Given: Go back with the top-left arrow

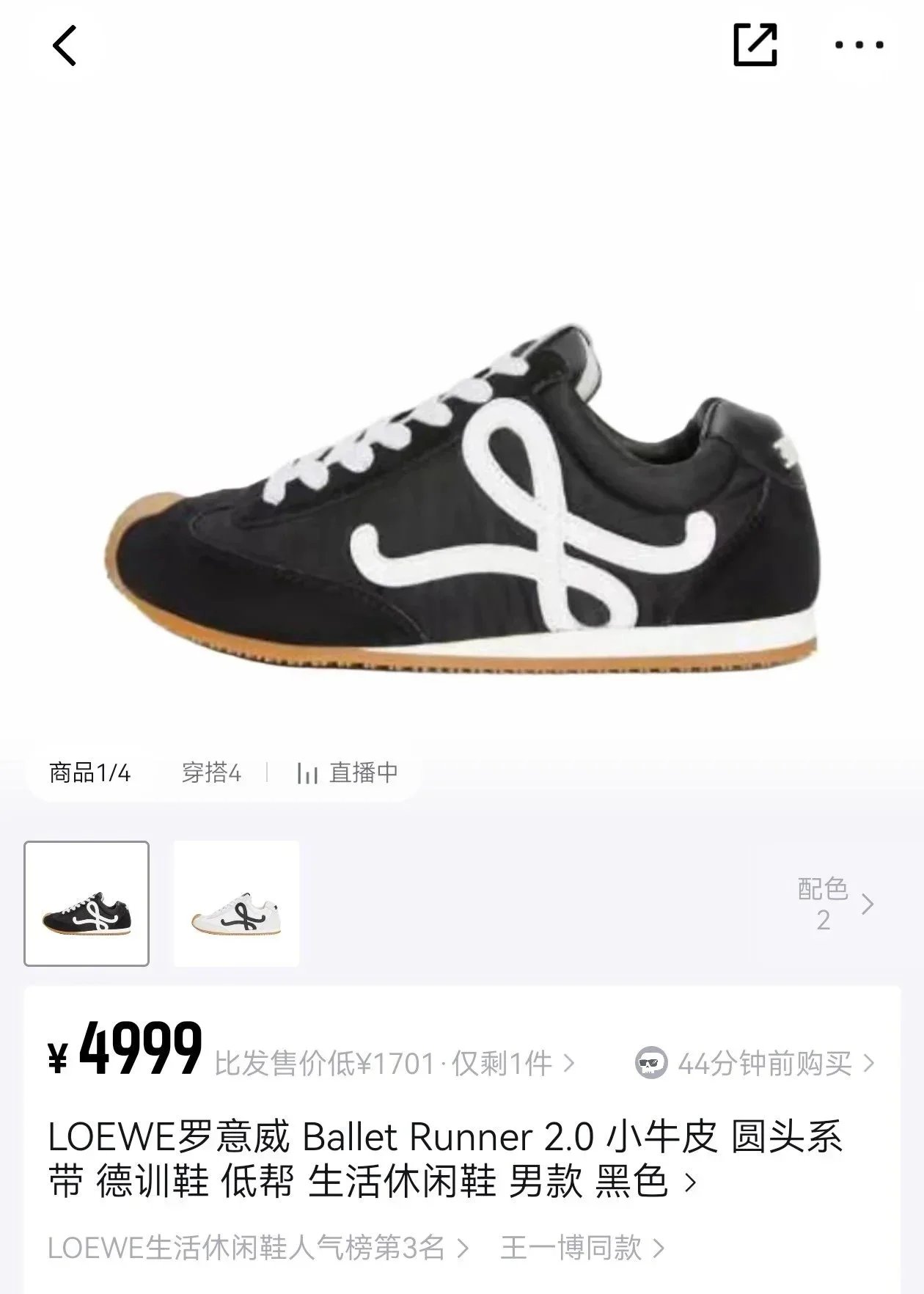Looking at the screenshot, I should point(65,45).
